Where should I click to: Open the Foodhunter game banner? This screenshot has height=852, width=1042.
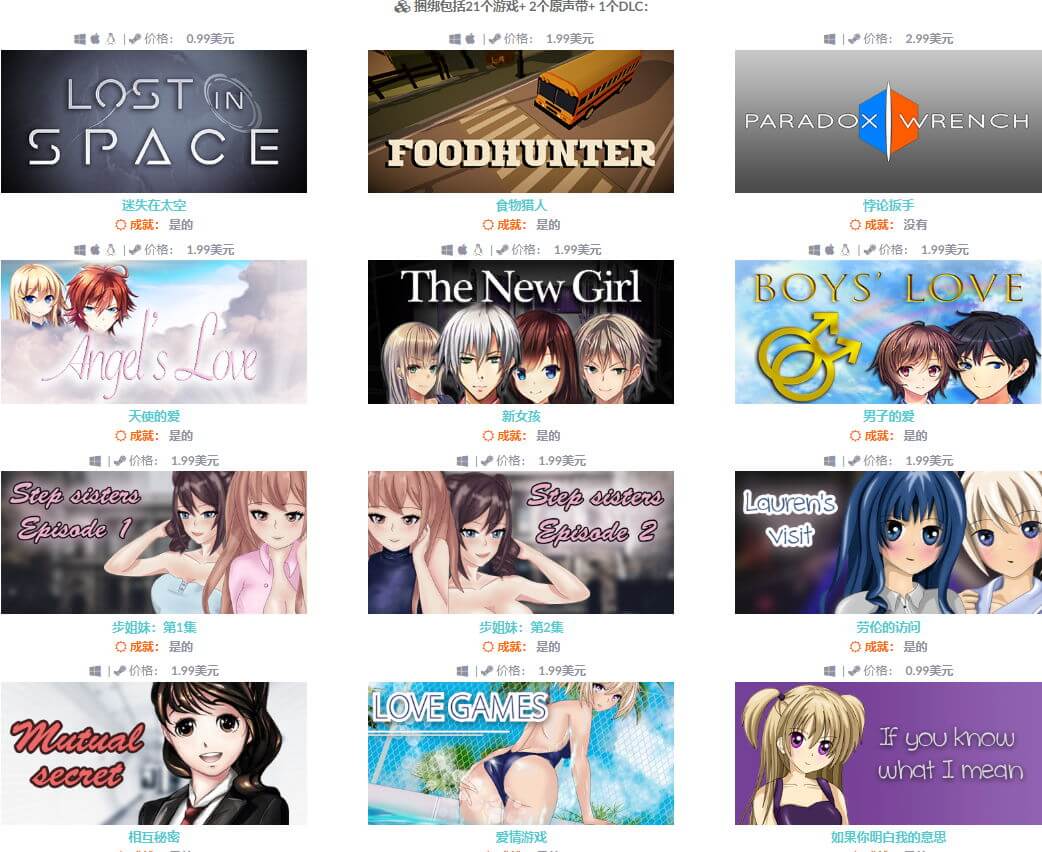point(520,121)
